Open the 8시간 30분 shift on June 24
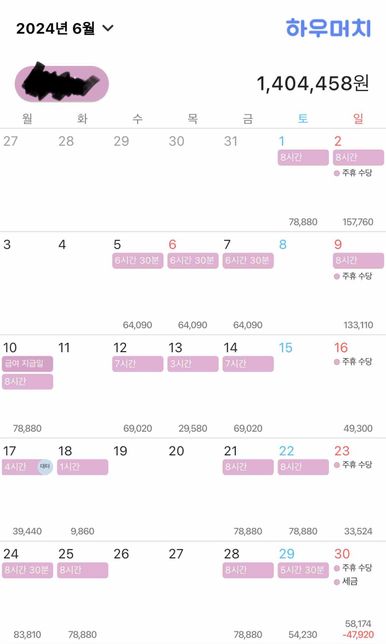The width and height of the screenshot is (386, 644). pos(28,570)
